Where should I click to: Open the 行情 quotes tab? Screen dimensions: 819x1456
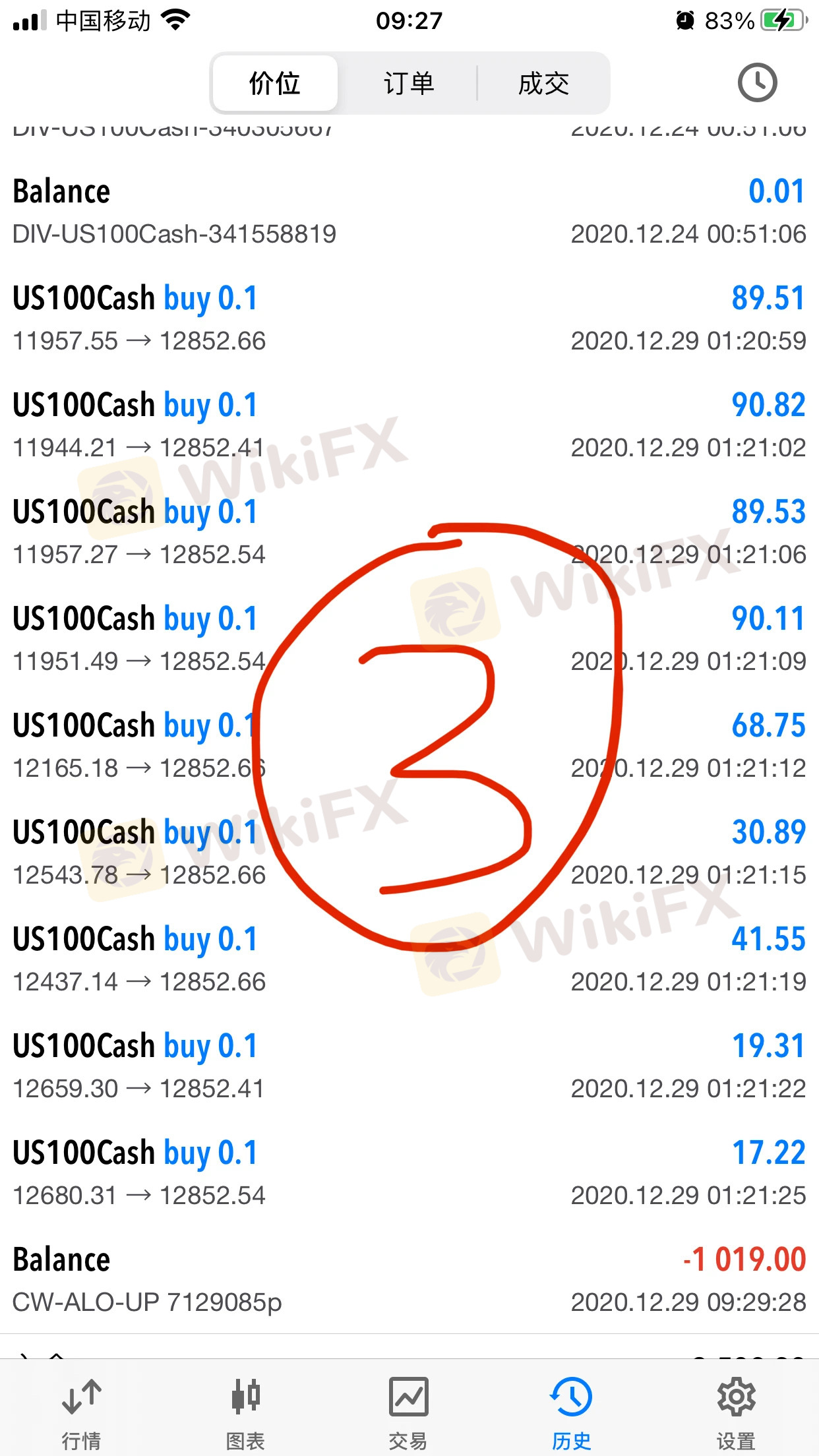point(81,1411)
